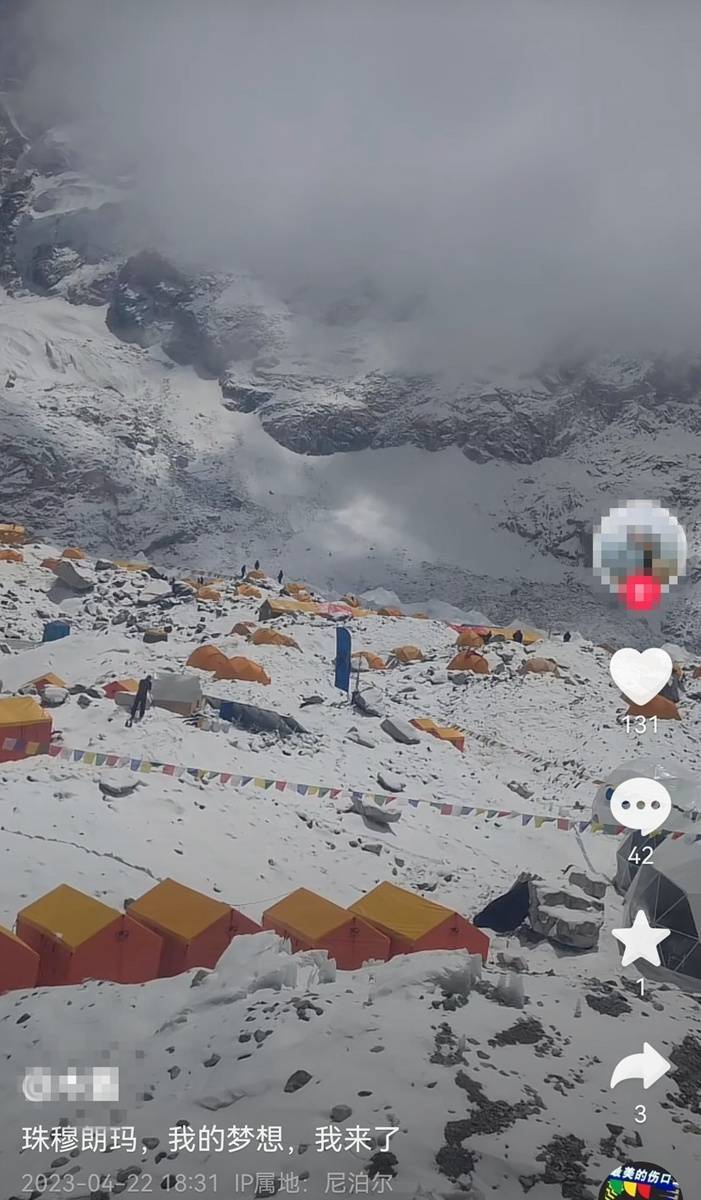This screenshot has width=701, height=1200.
Task: Open the author's profile avatar
Action: click(x=640, y=542)
